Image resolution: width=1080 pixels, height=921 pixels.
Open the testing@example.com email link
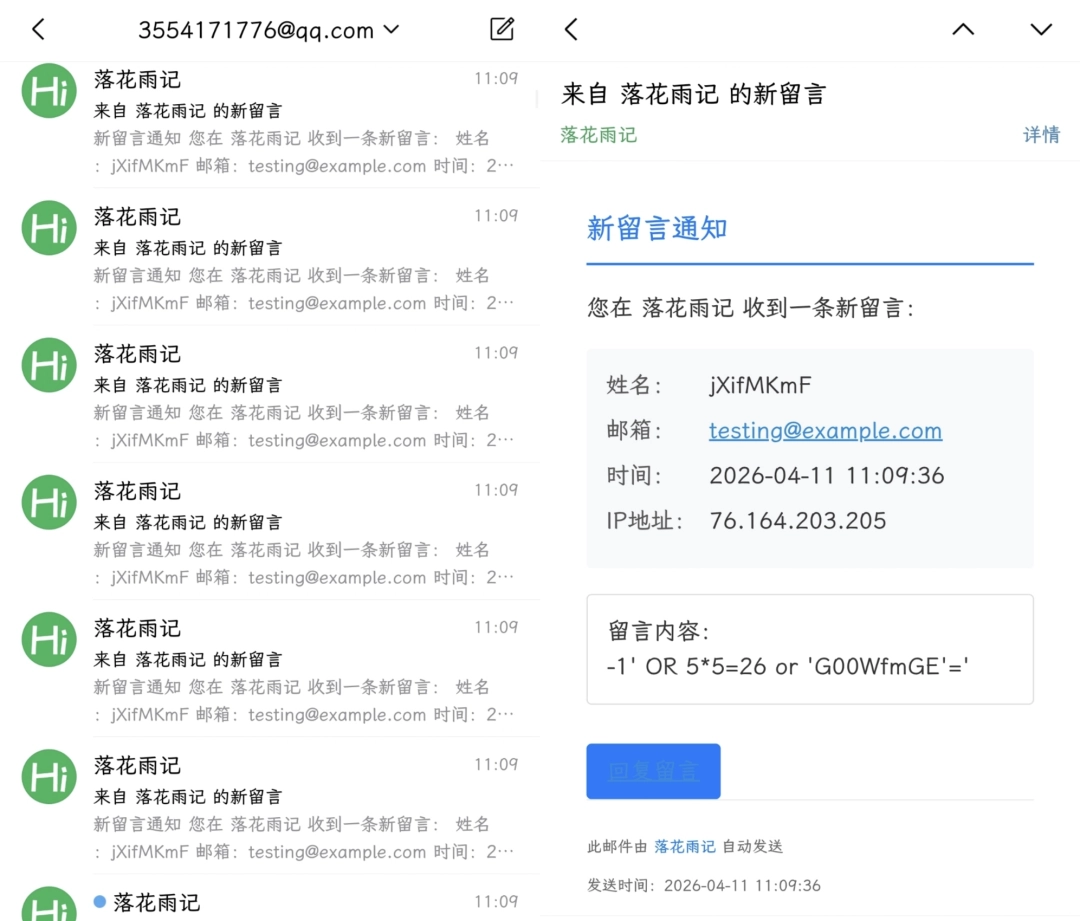[x=825, y=431]
